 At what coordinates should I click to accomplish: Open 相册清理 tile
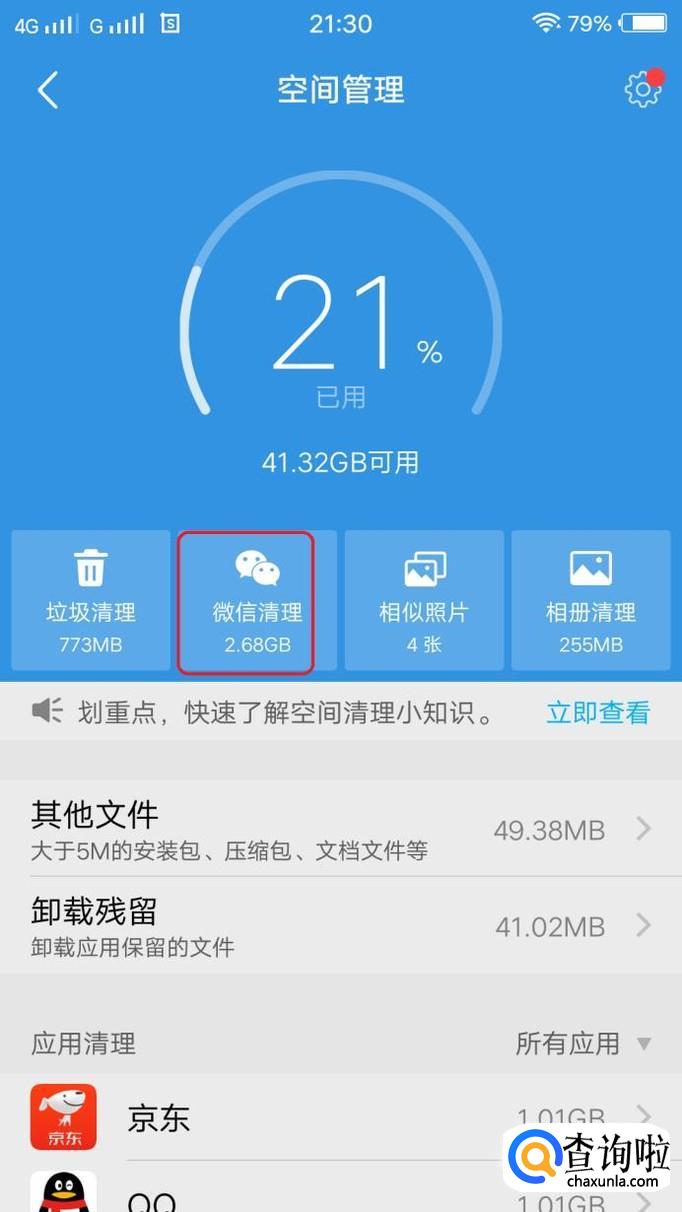pos(591,600)
